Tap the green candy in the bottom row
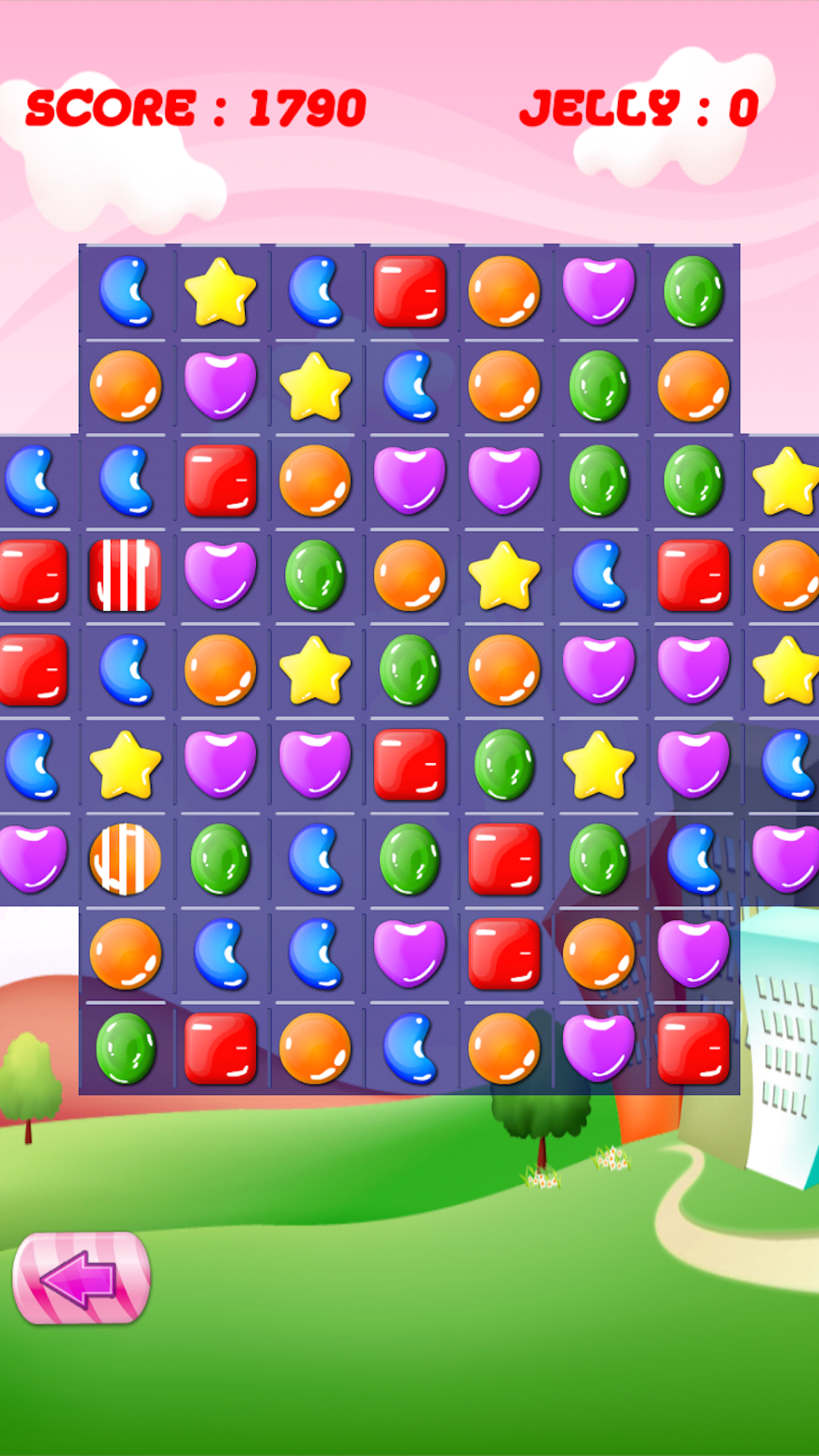The image size is (819, 1456). point(125,1049)
